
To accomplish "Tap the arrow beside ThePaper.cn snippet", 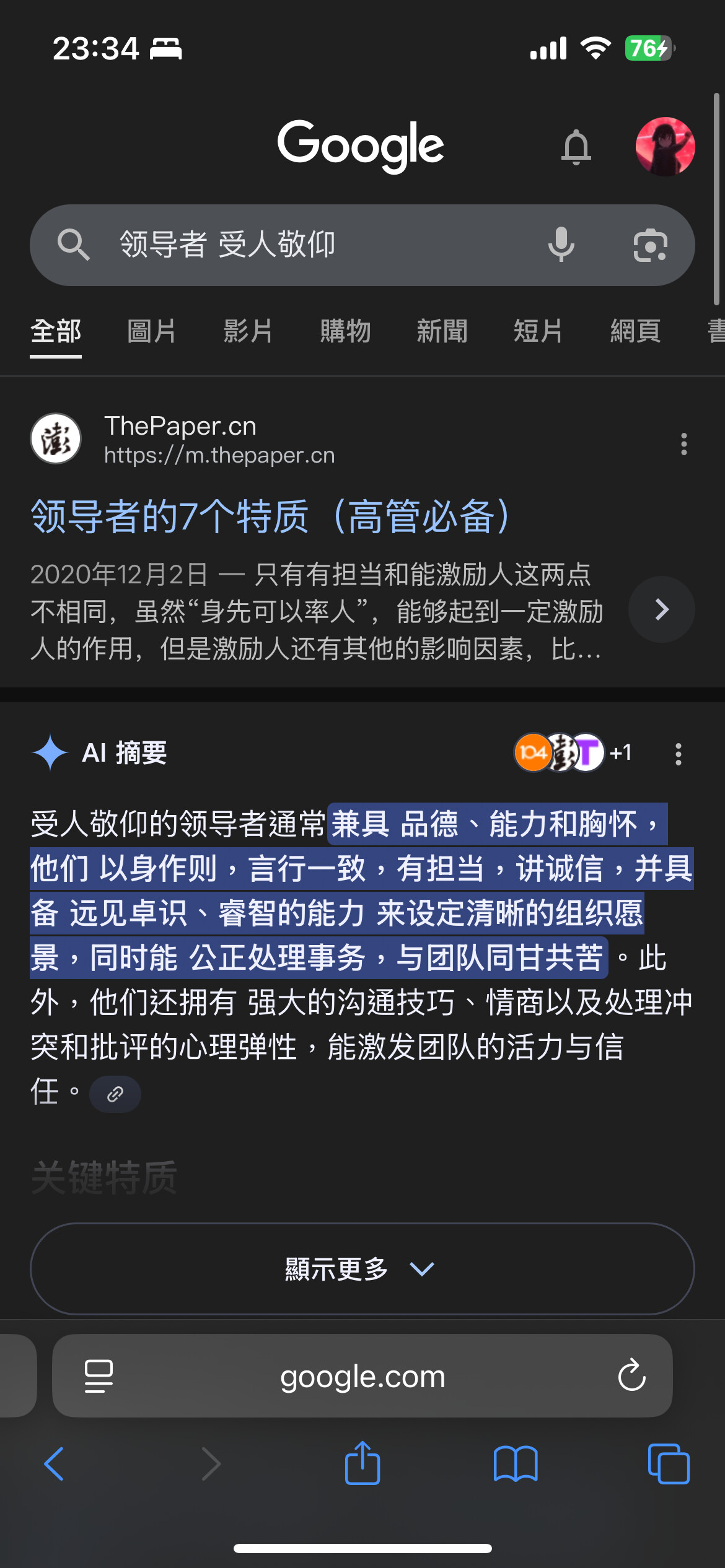I will (661, 609).
